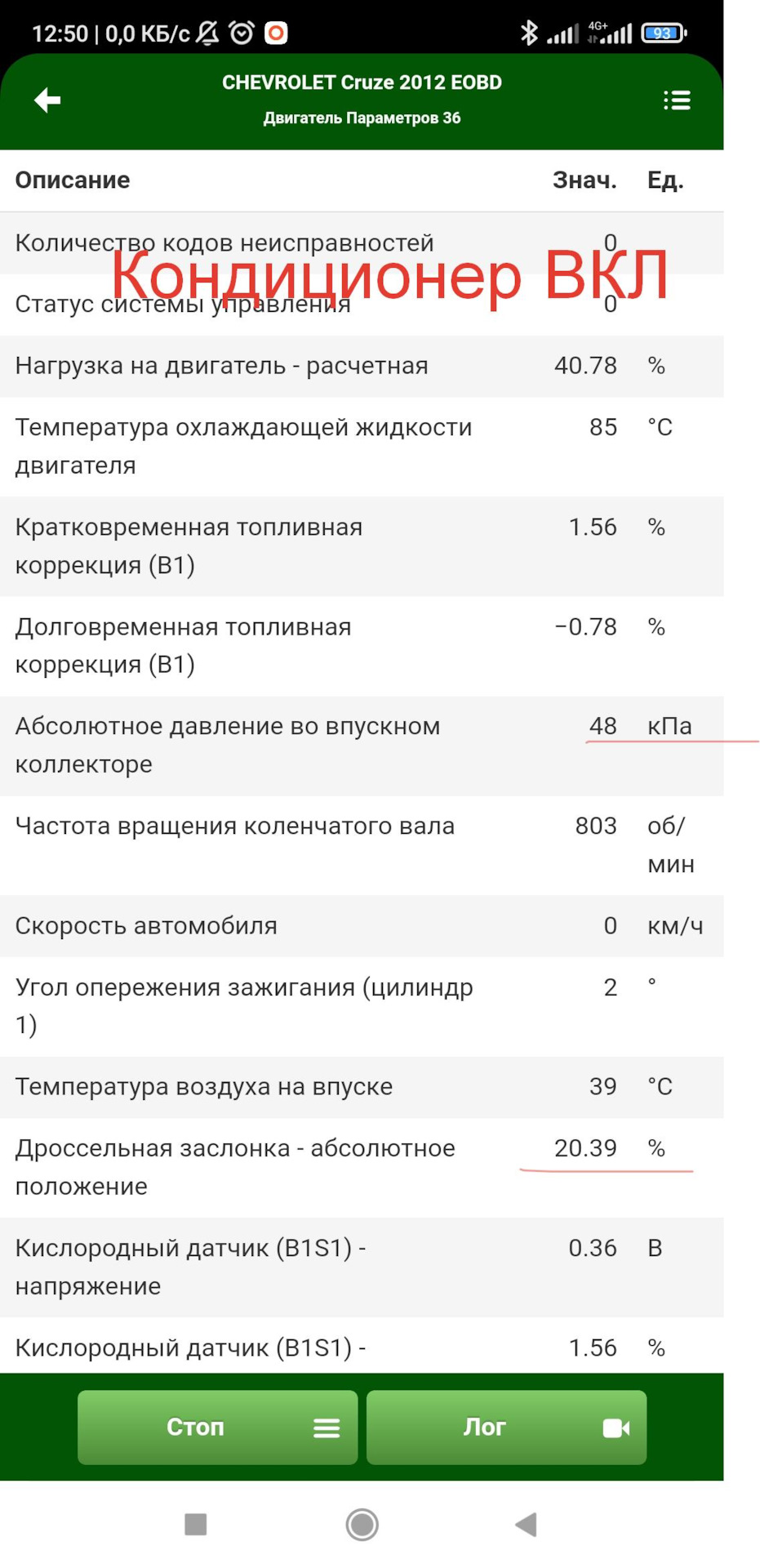This screenshot has height=1568, width=760.
Task: Tap the CHEVROLET Cruze 2012 EOBD title
Action: coord(362,82)
